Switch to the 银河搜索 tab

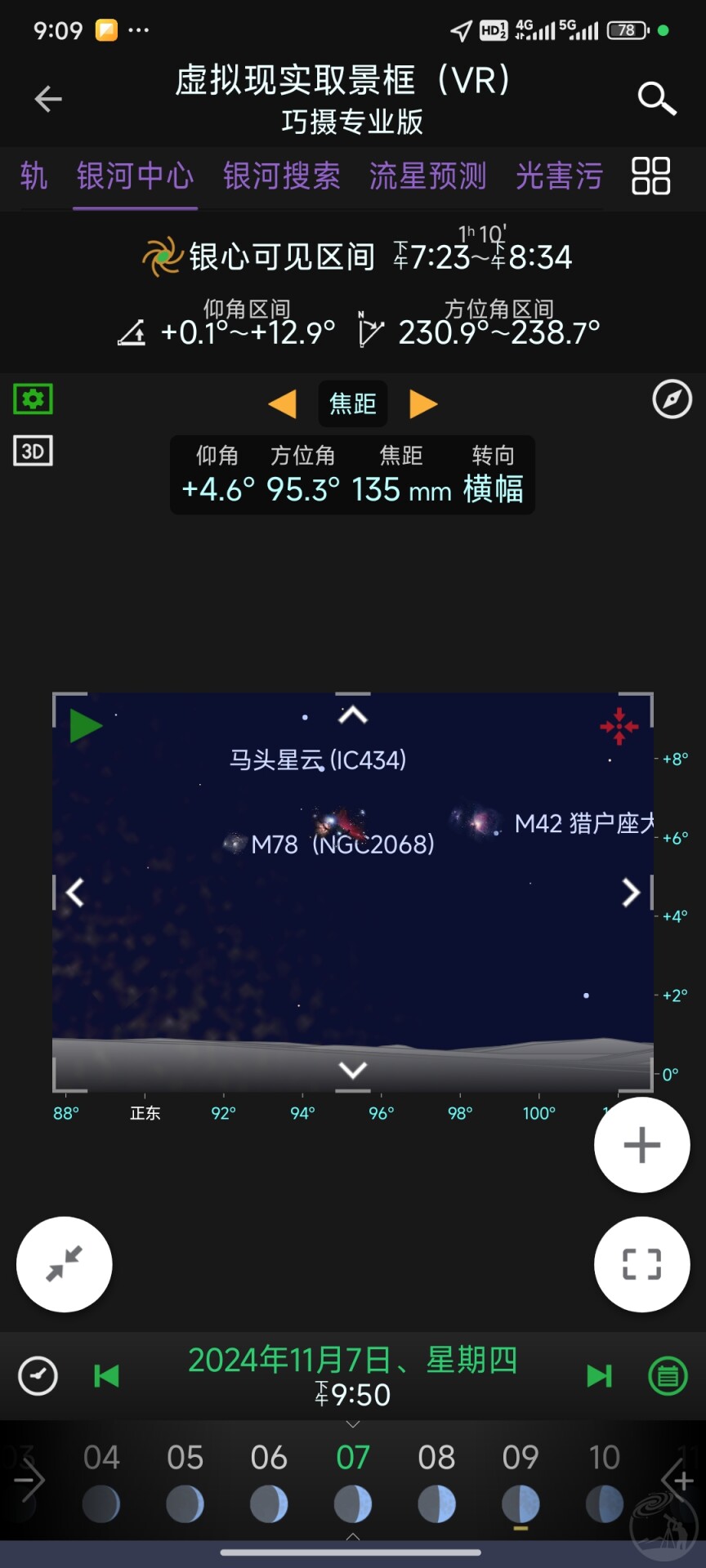pos(282,176)
